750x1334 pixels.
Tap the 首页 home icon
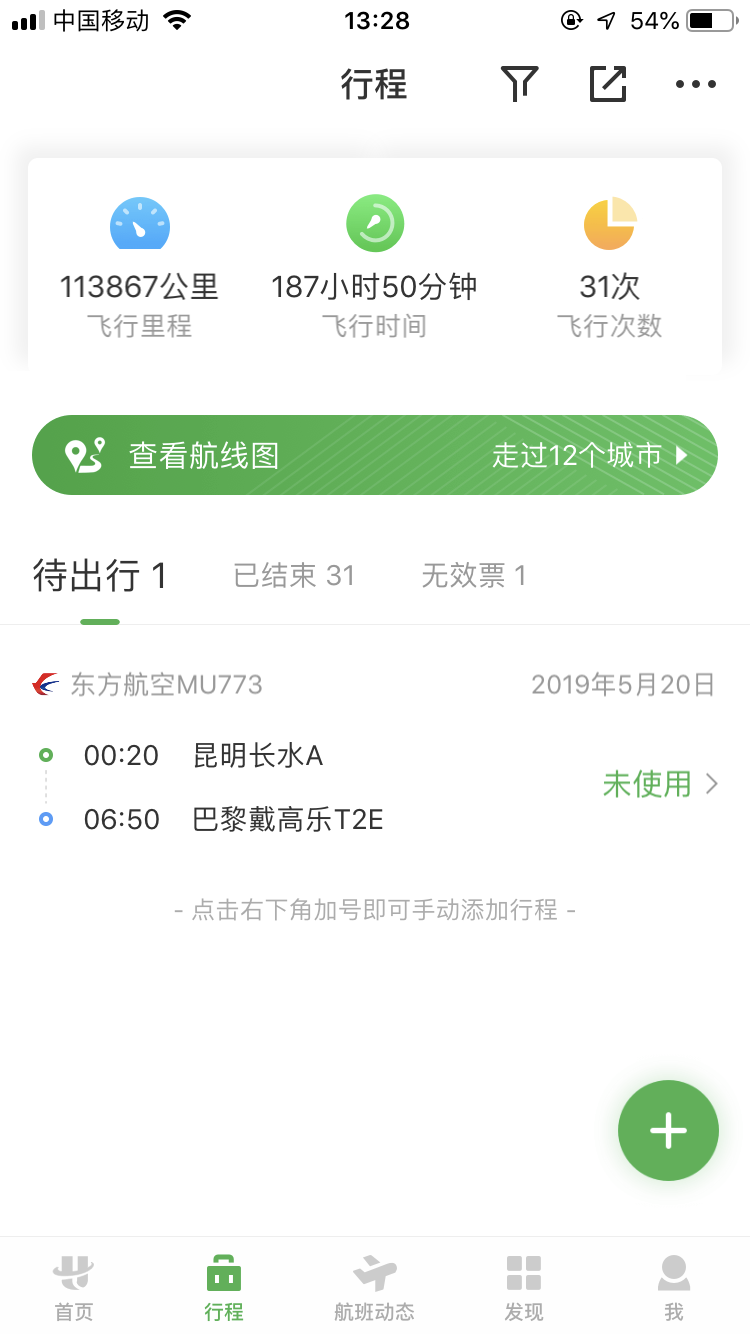pos(73,1272)
